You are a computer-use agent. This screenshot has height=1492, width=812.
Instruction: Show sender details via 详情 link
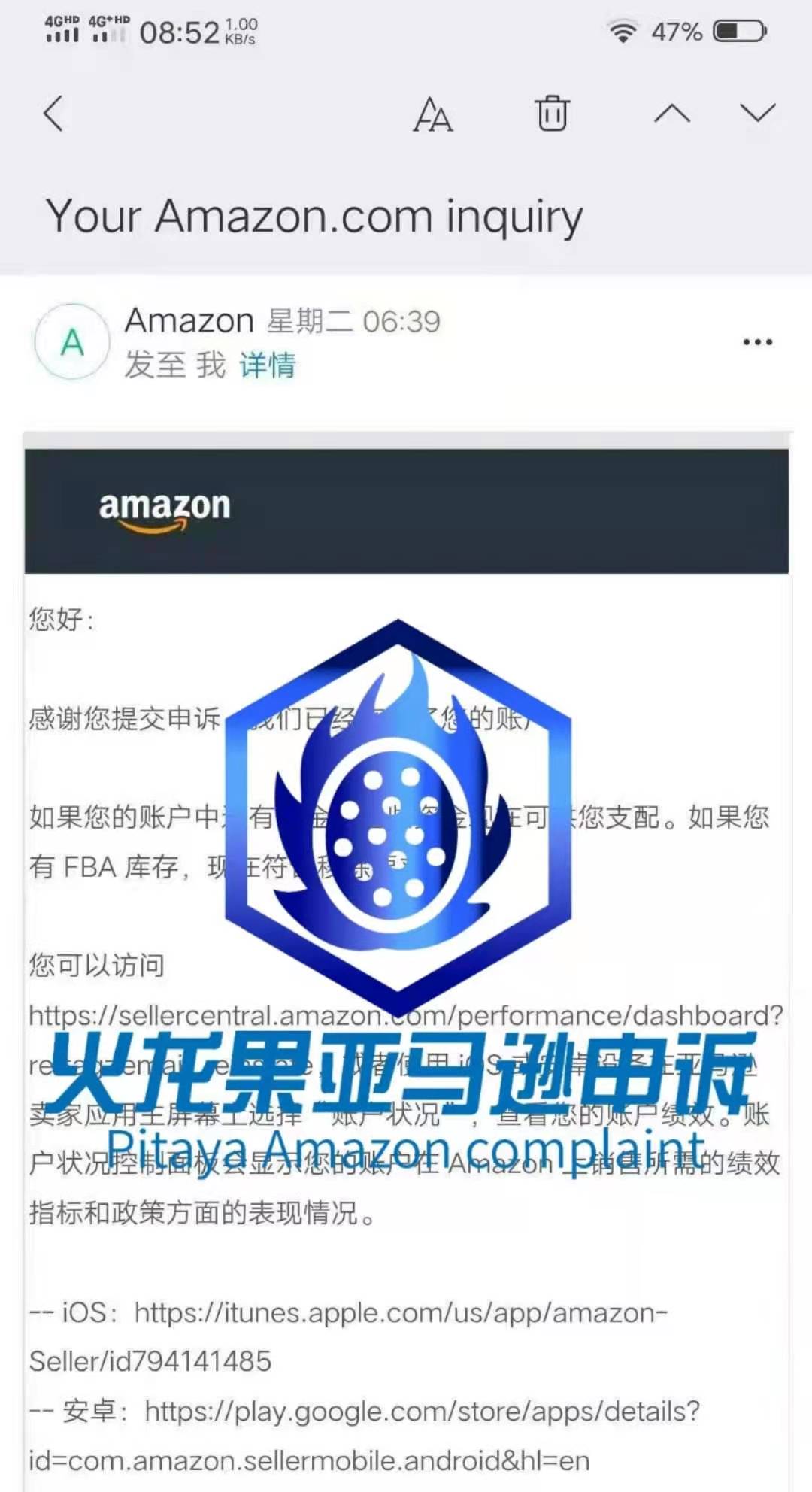[268, 365]
